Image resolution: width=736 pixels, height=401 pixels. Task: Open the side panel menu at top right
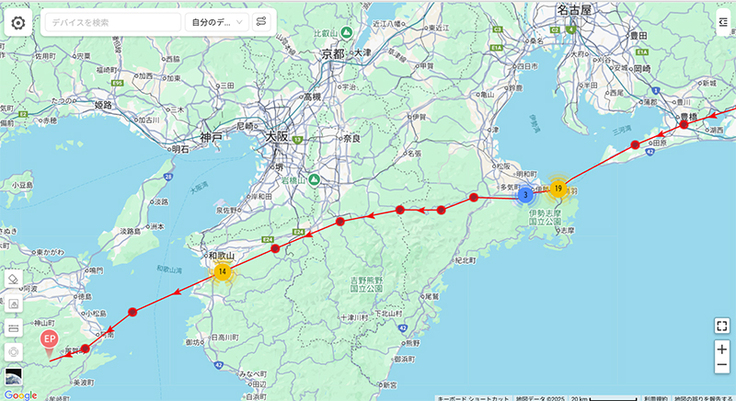(x=723, y=21)
